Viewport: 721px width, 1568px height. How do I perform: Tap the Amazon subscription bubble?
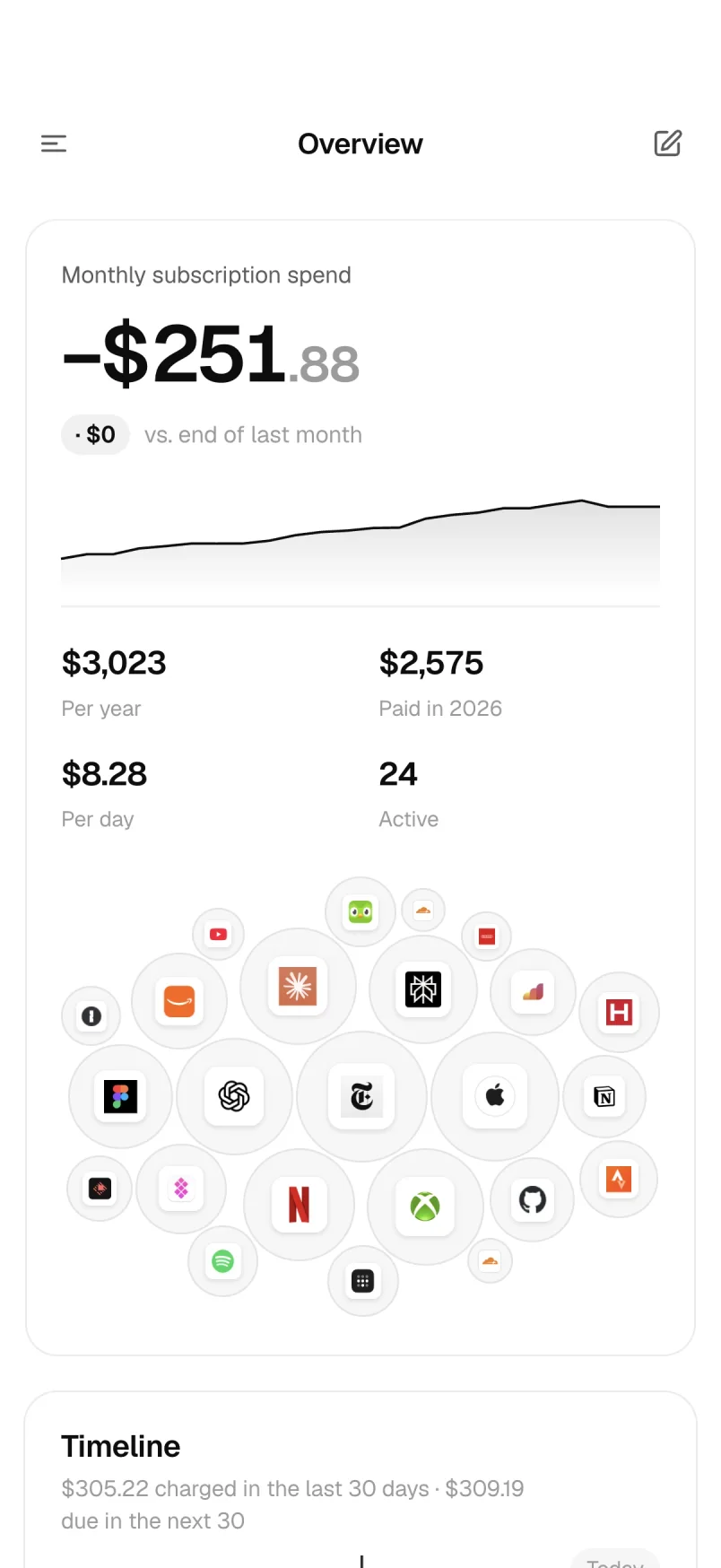179,1001
